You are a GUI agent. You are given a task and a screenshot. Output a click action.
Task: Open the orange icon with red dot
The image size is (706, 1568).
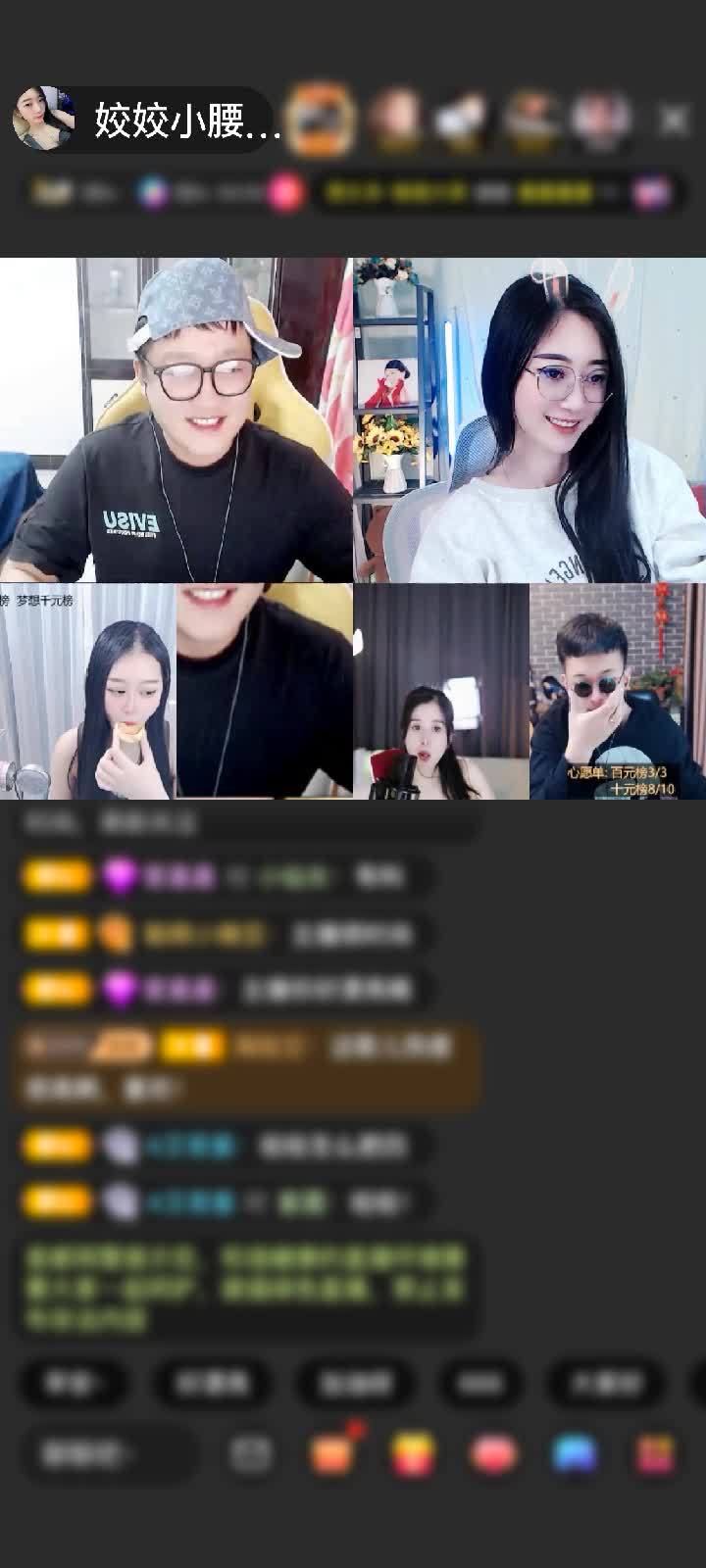(x=333, y=1454)
